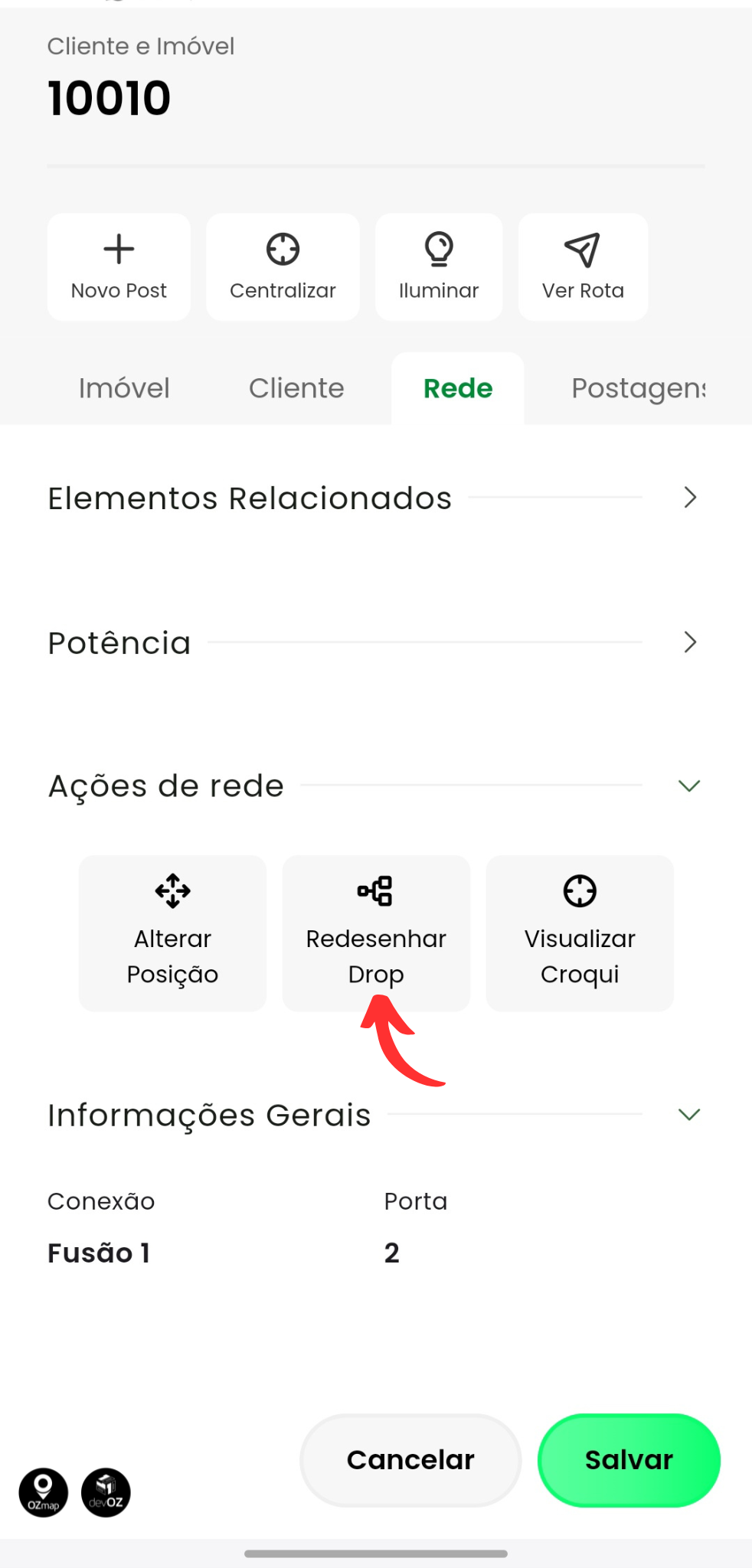This screenshot has width=752, height=1568.
Task: Tap the Iluminar button
Action: (439, 266)
